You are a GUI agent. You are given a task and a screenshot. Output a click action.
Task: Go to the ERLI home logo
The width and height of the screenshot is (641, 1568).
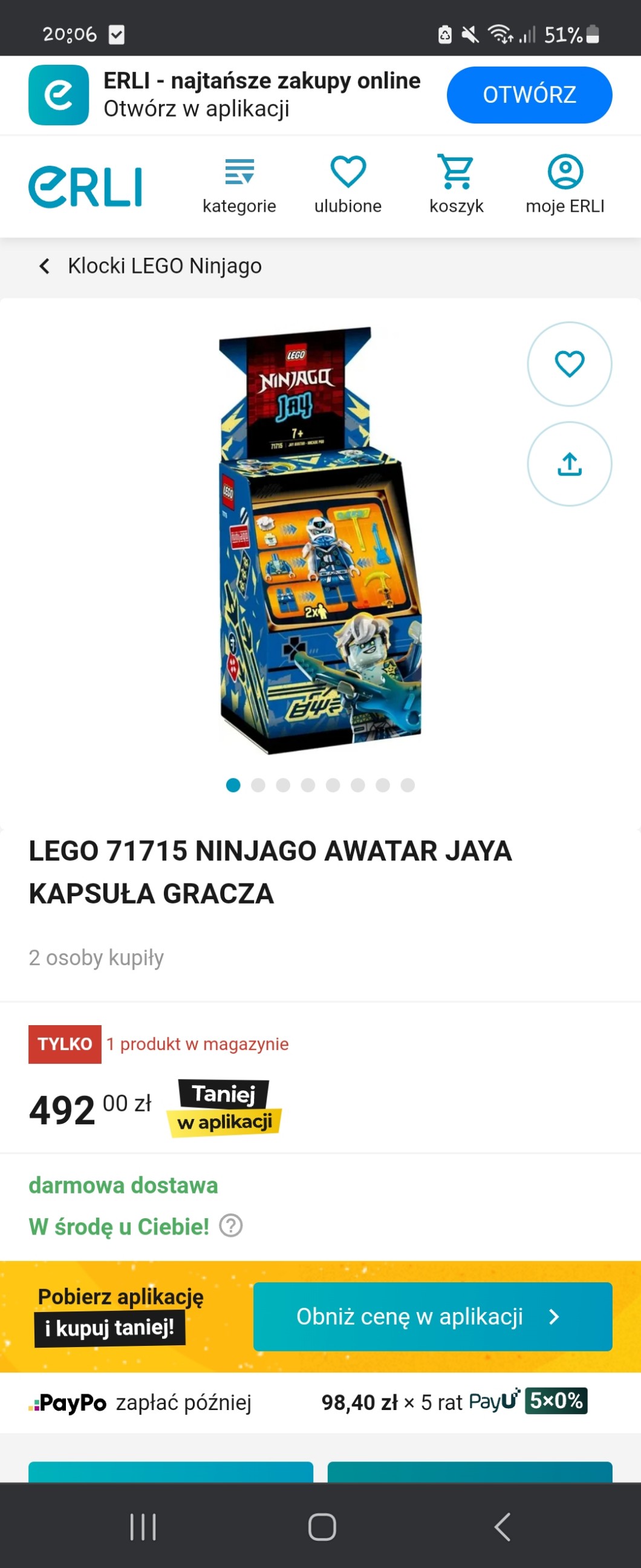86,187
